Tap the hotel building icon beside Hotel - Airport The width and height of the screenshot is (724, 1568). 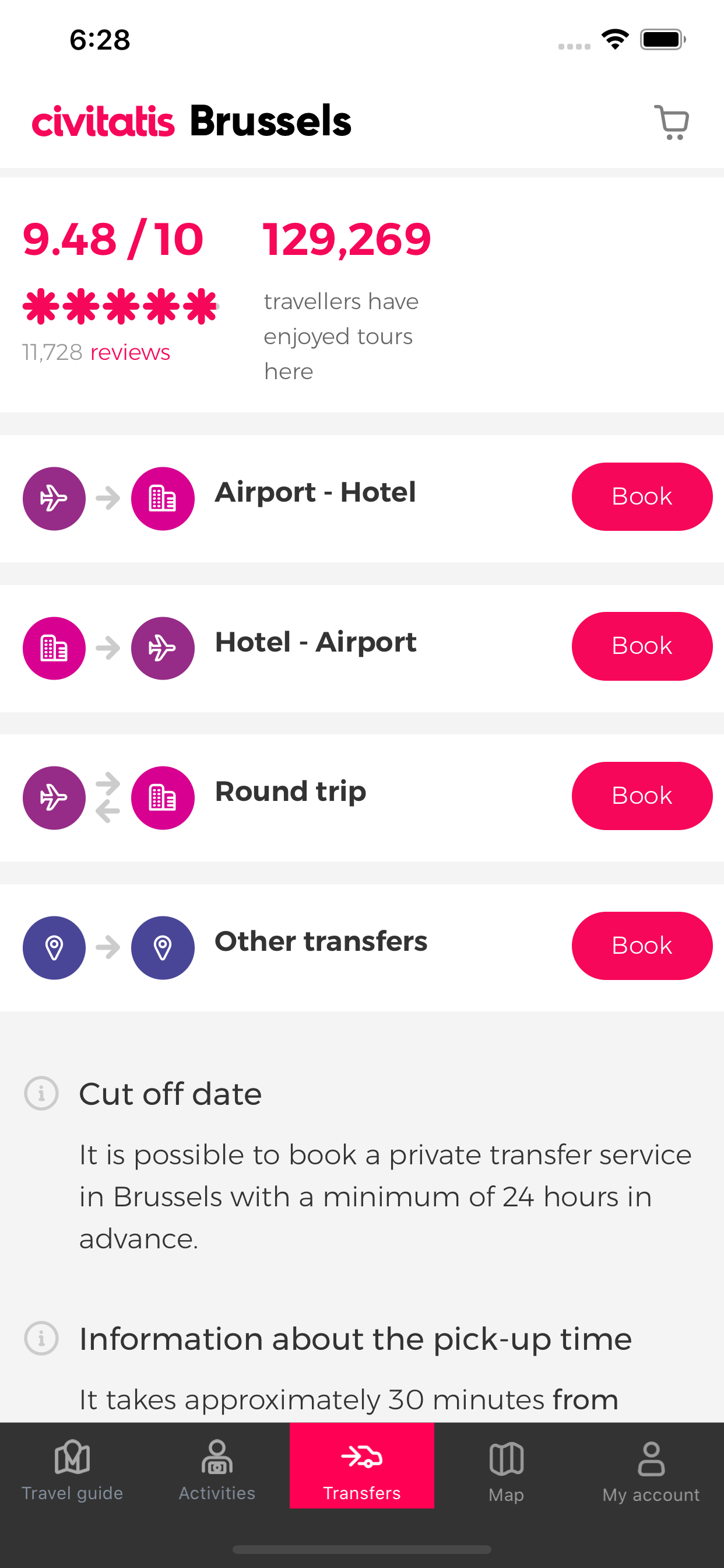click(54, 647)
